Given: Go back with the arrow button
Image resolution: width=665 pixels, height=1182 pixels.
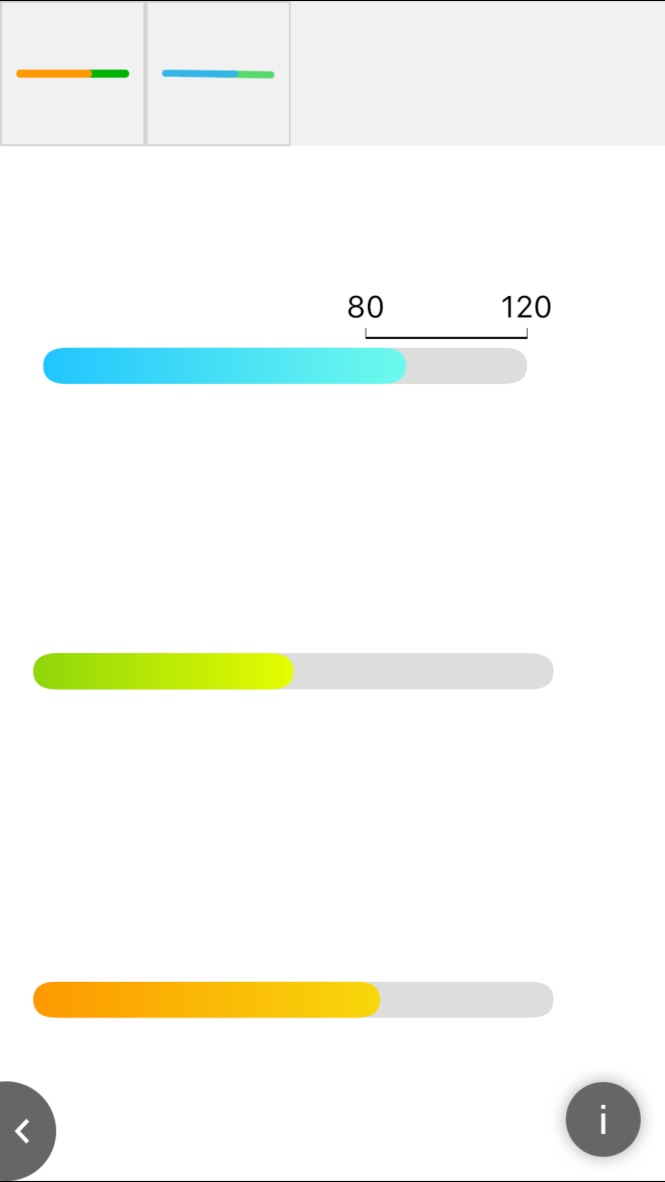Looking at the screenshot, I should pyautogui.click(x=24, y=1131).
